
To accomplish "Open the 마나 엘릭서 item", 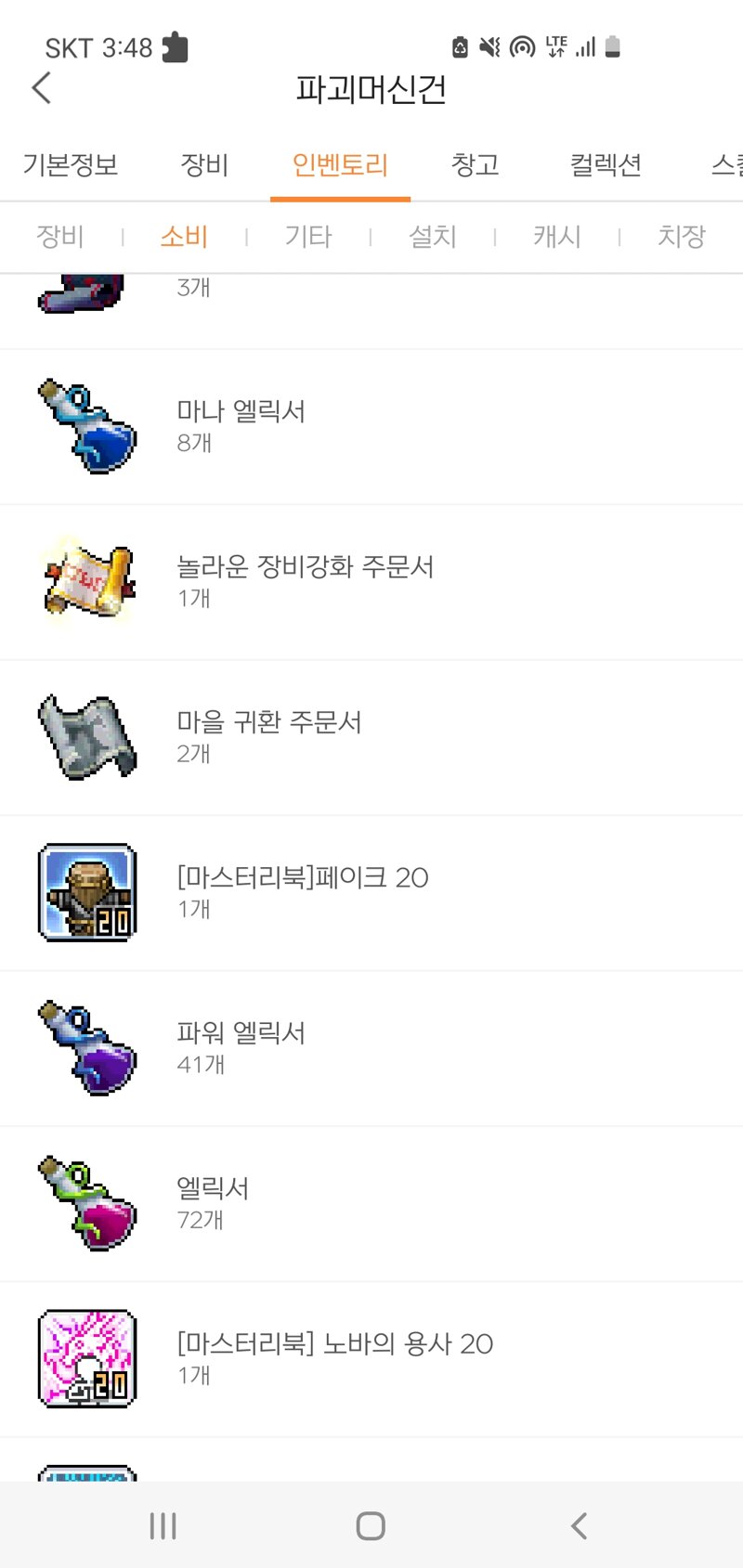I will [x=371, y=427].
